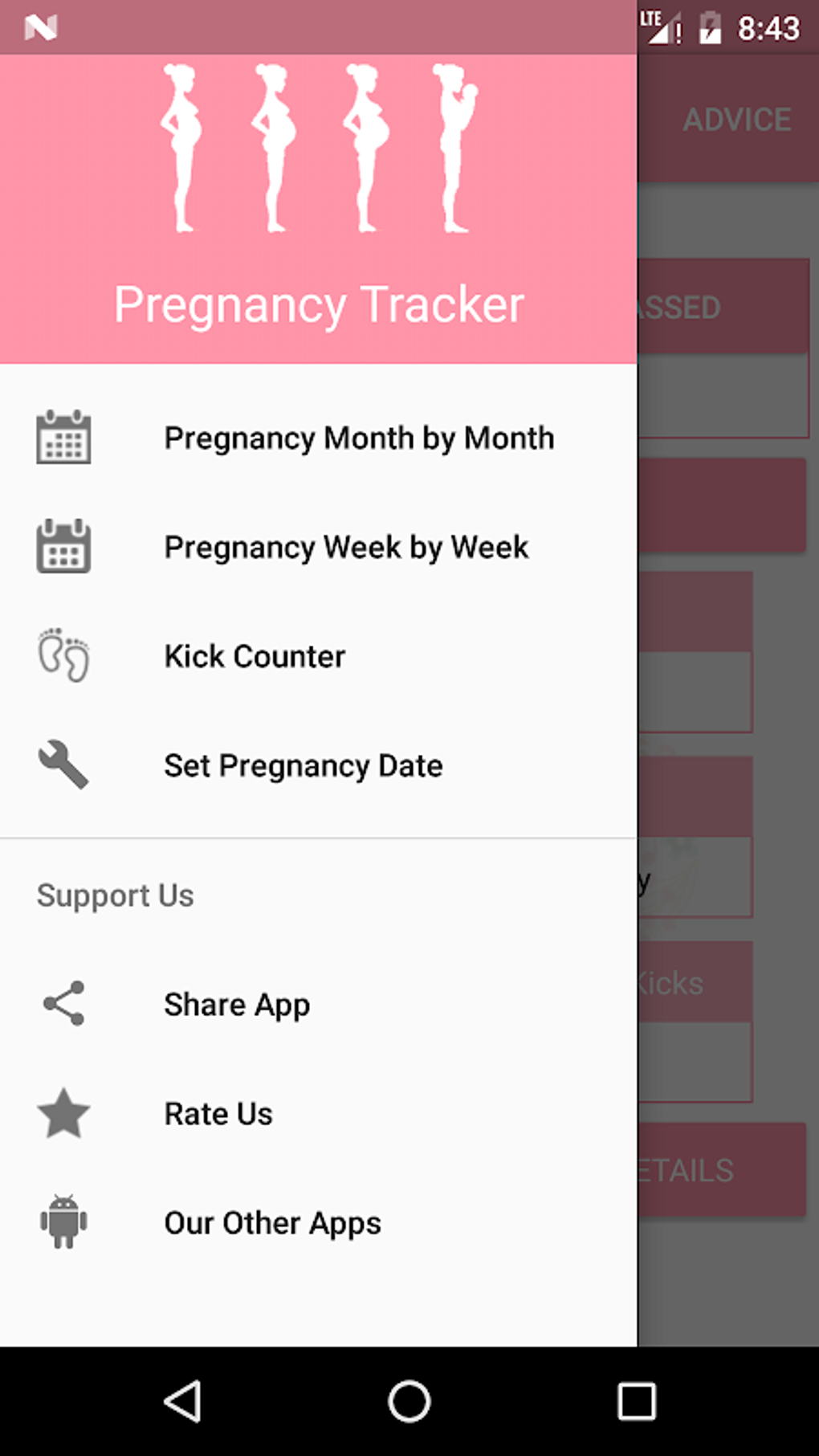Viewport: 819px width, 1456px height.
Task: Select the Kick Counter menu entry
Action: [x=255, y=655]
